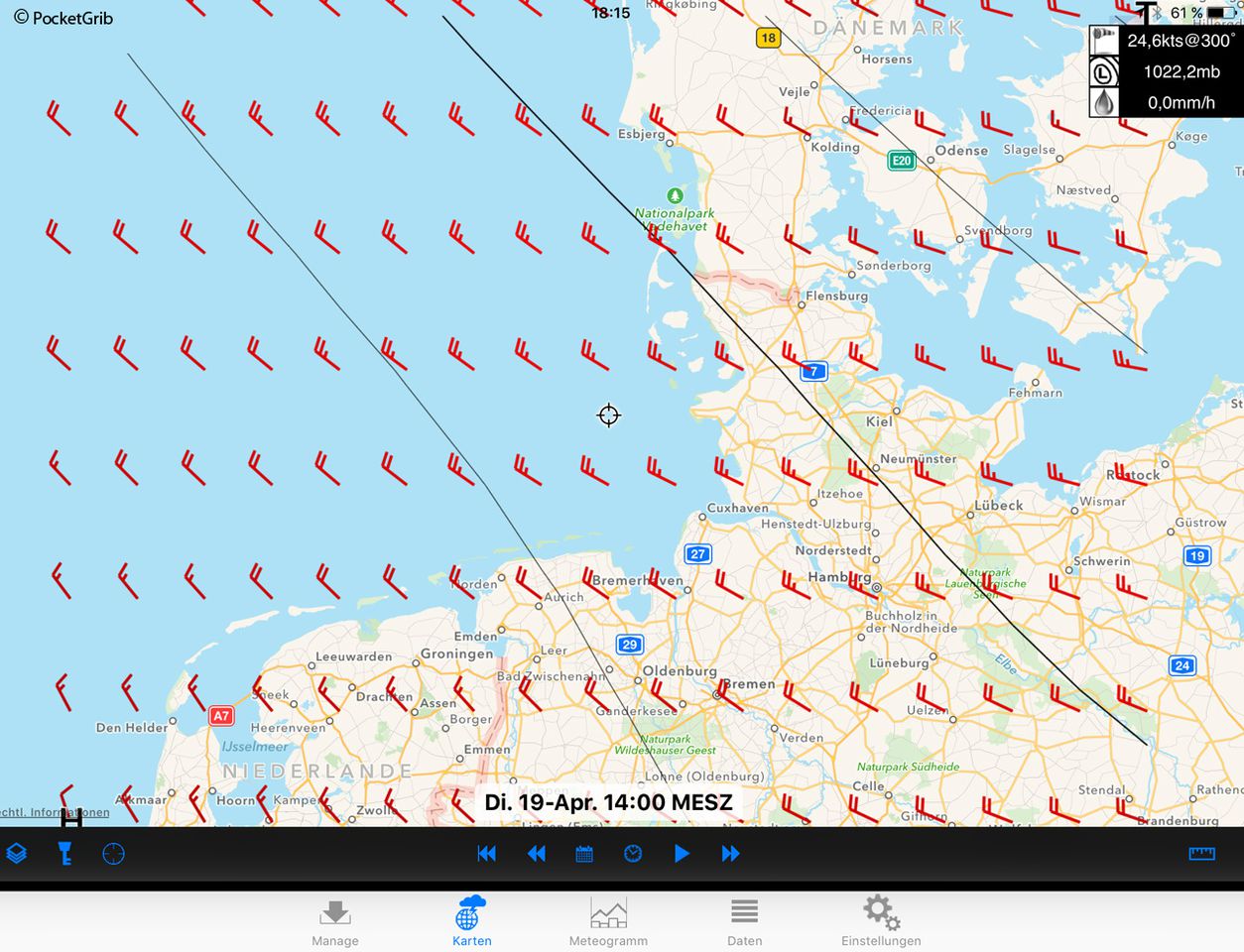Open the calendar date picker

tap(584, 853)
